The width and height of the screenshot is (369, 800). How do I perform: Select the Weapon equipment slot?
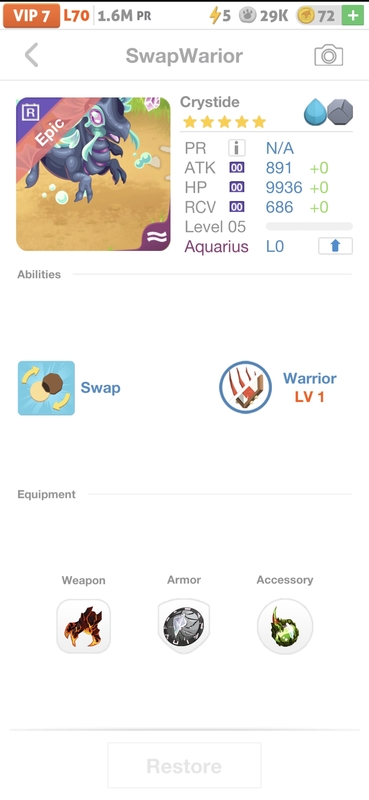[83, 626]
